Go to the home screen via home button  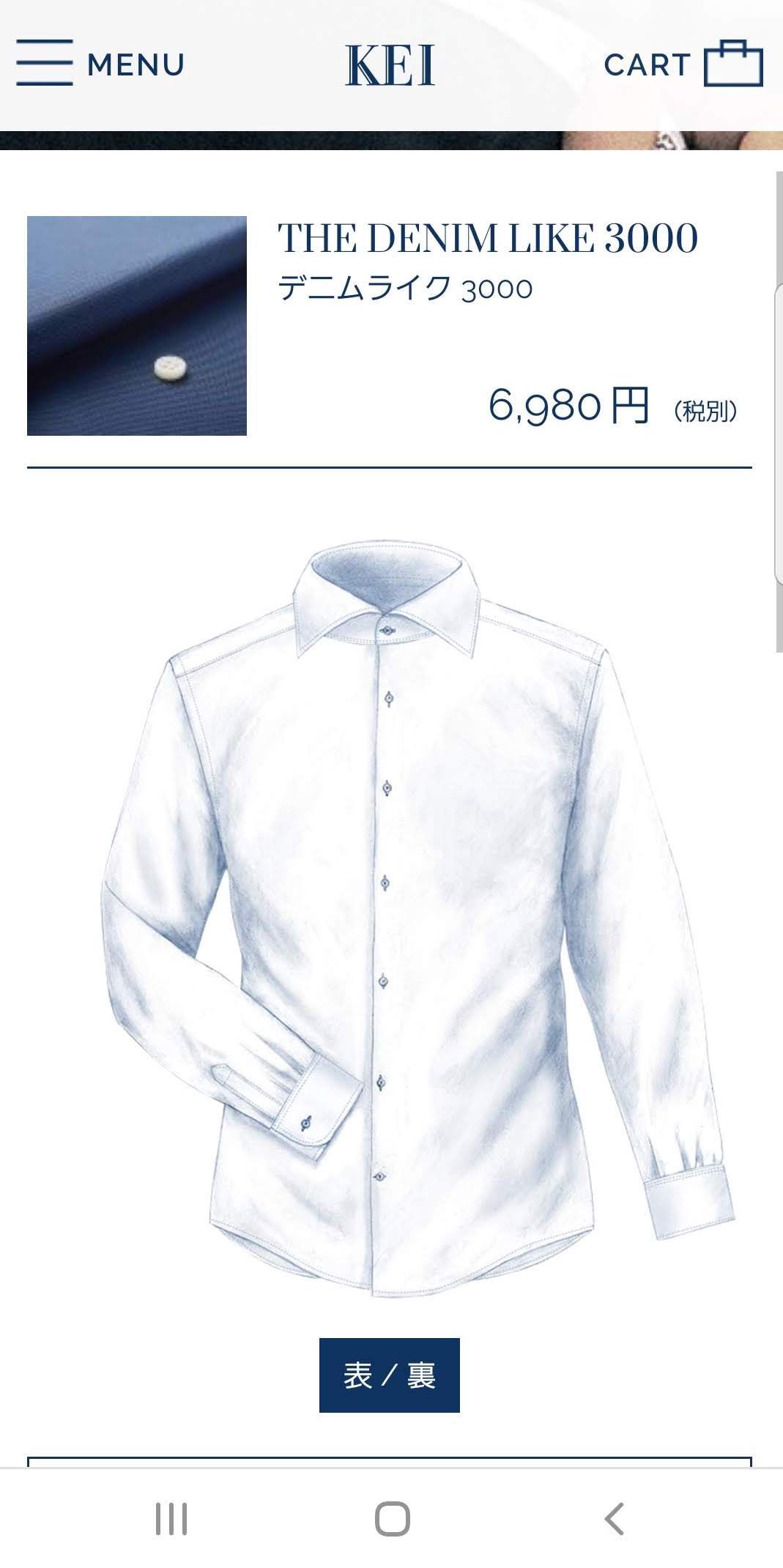tap(392, 1518)
